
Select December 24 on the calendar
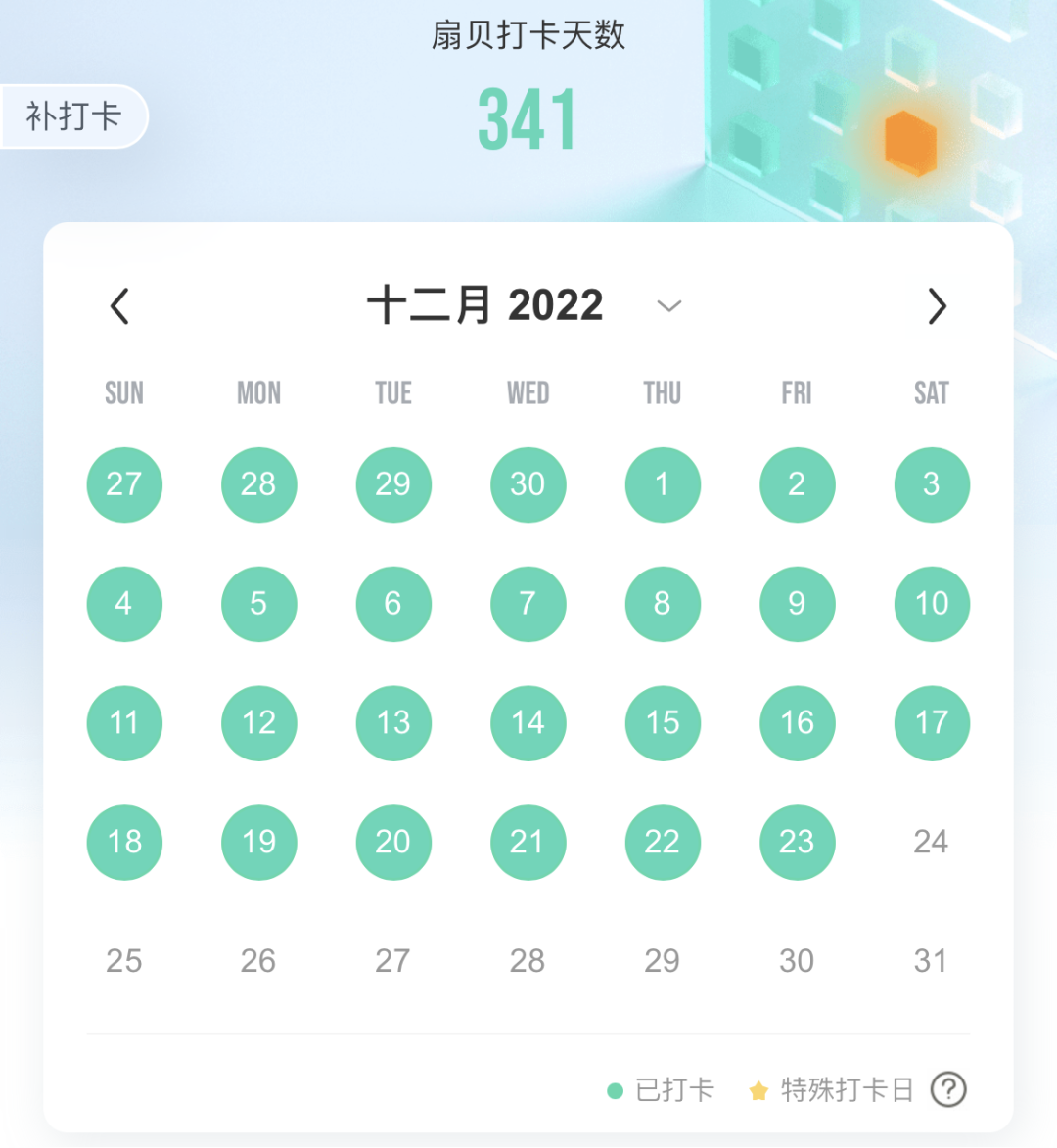(931, 842)
